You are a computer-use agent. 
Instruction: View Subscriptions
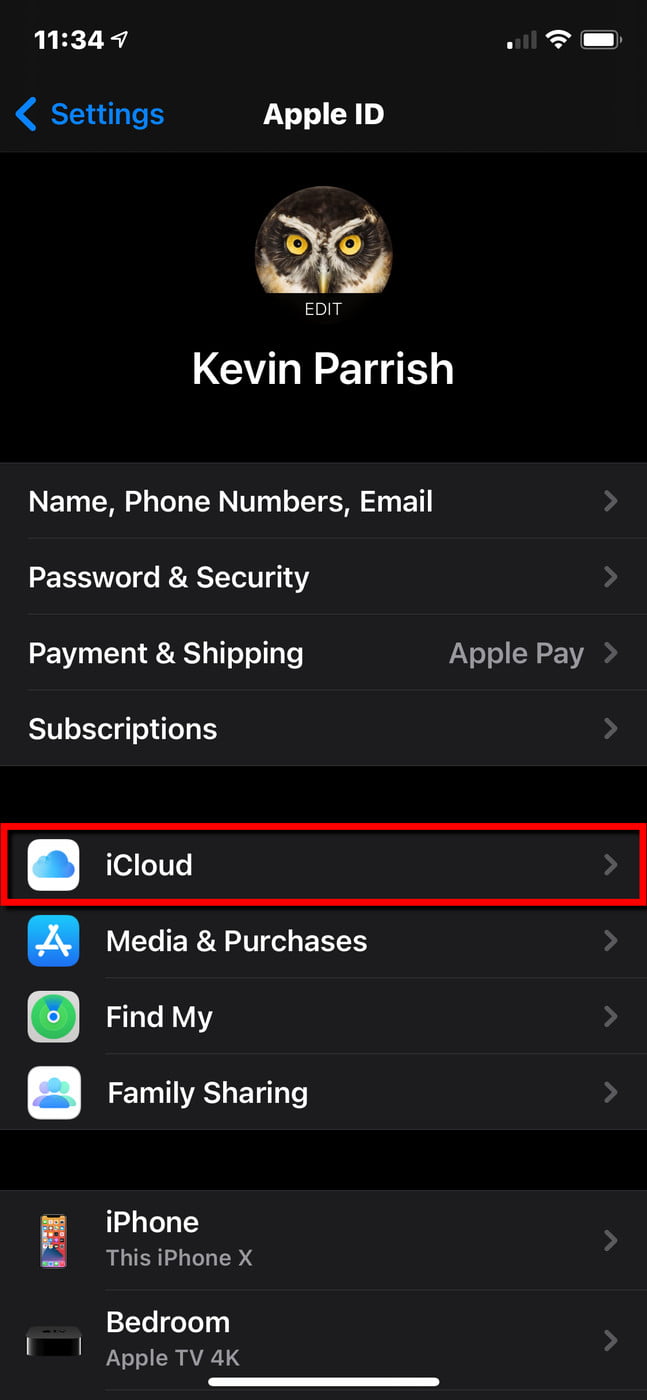(x=323, y=729)
